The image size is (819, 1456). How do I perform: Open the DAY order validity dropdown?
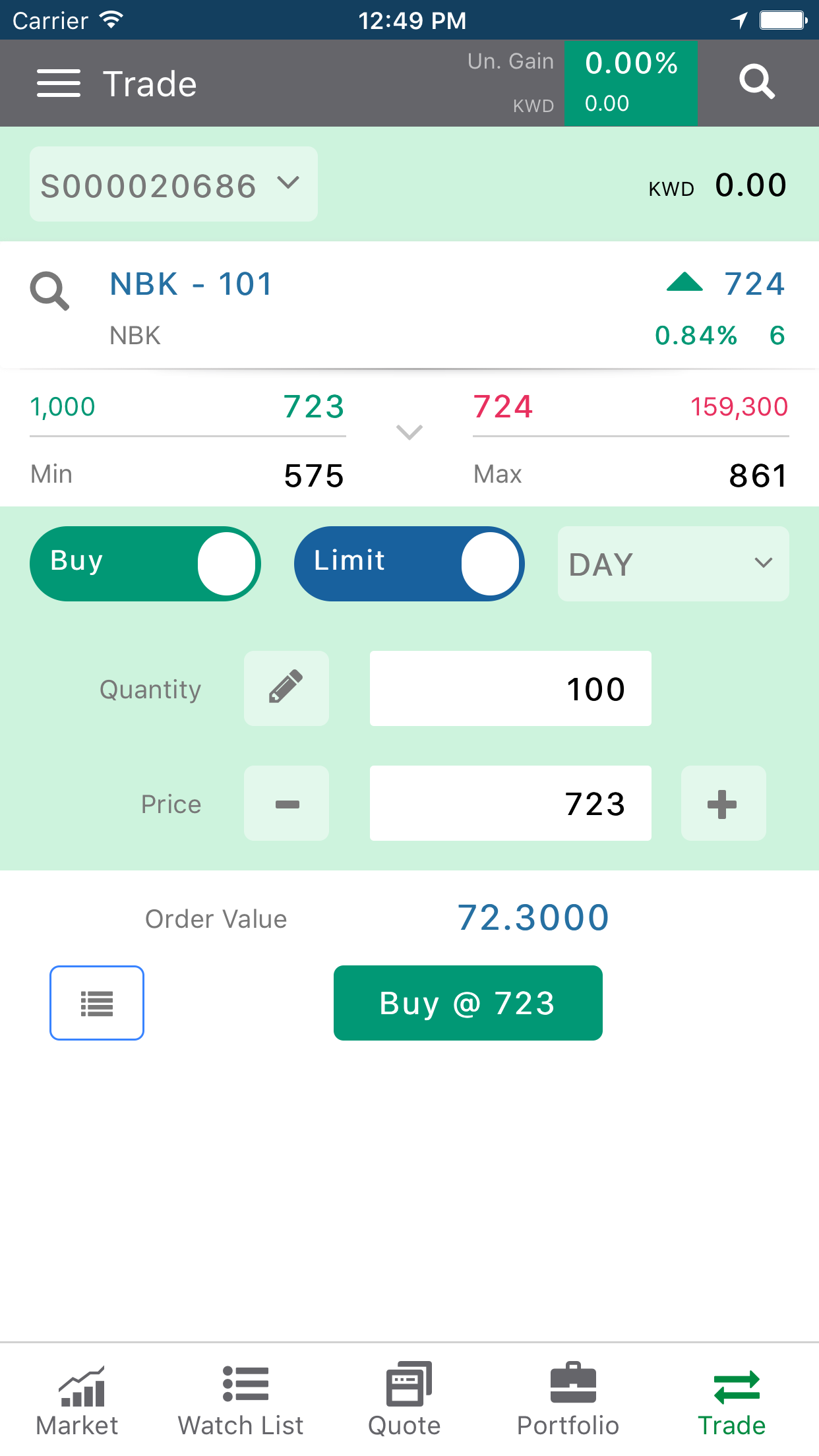673,564
